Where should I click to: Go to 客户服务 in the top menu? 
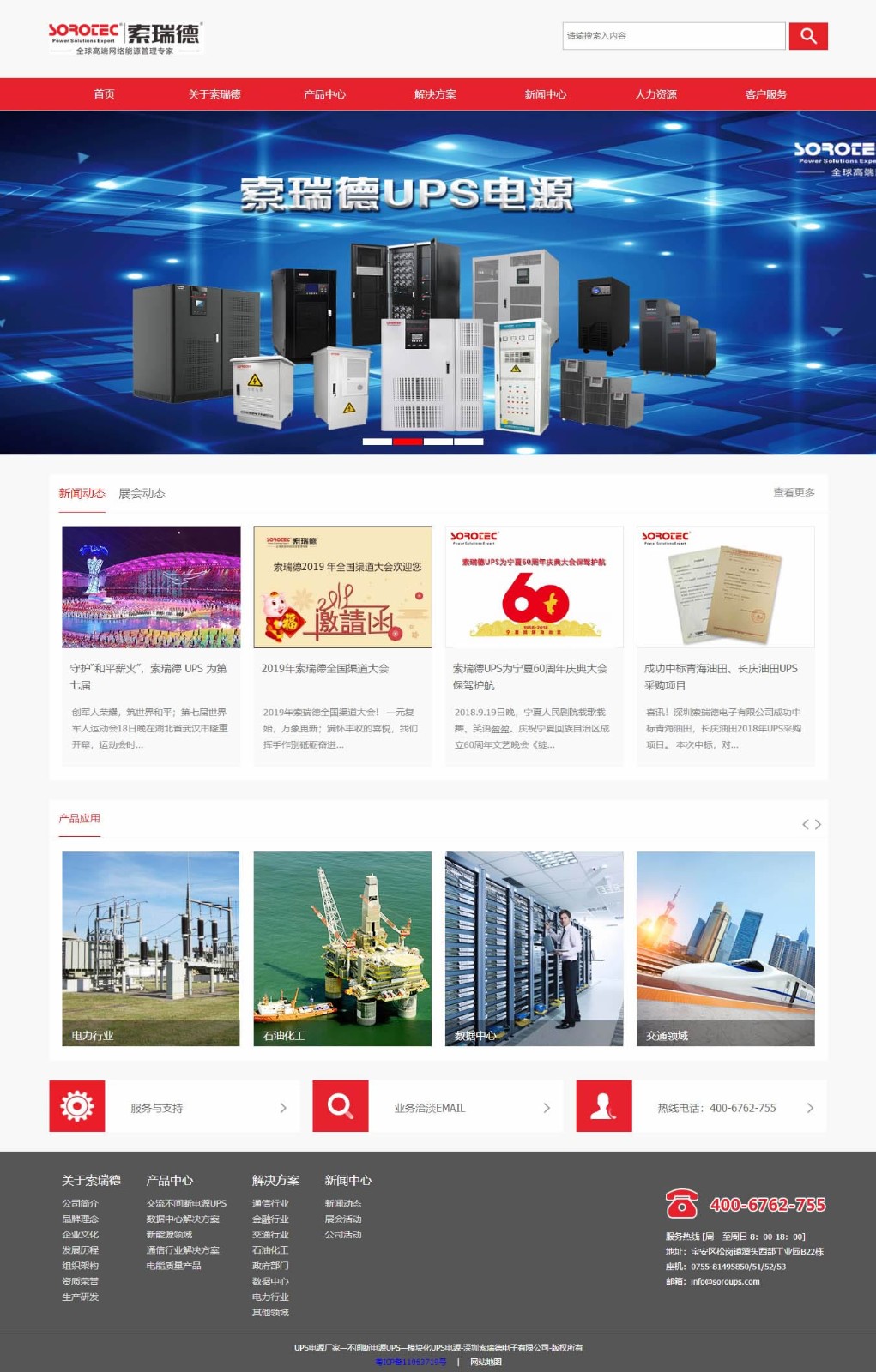point(765,94)
